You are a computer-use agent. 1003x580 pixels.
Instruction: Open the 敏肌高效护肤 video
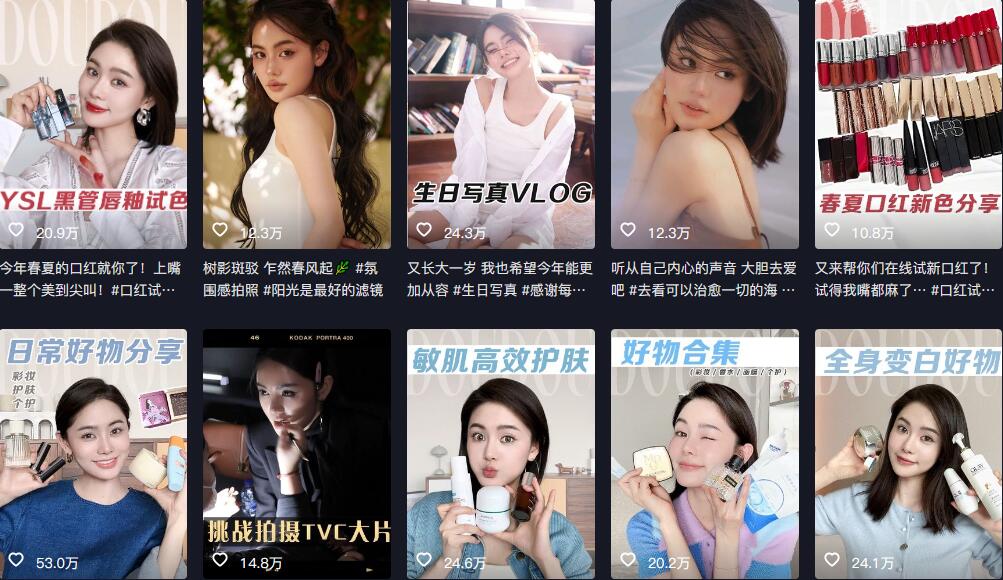tap(501, 455)
